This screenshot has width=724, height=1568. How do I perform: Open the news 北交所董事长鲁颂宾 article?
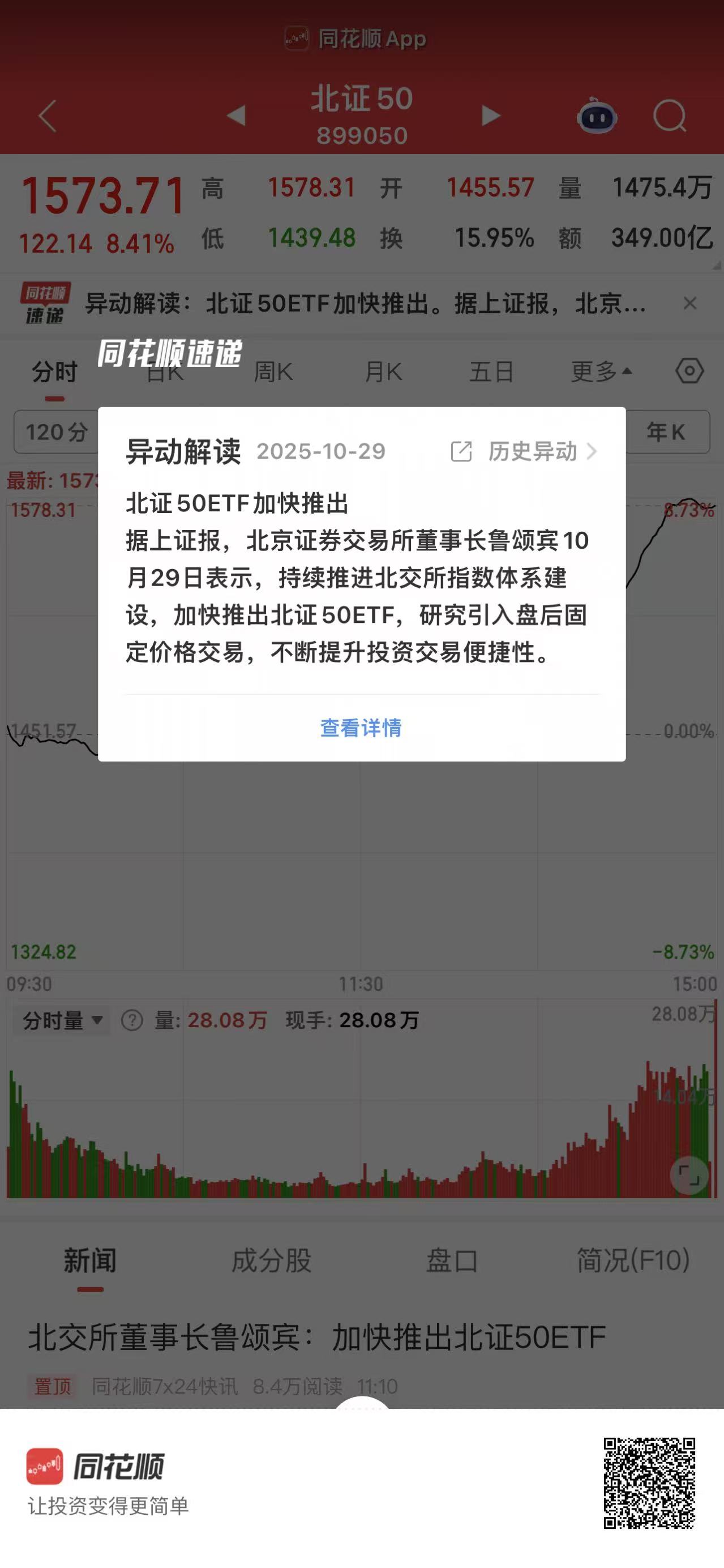click(x=316, y=1338)
